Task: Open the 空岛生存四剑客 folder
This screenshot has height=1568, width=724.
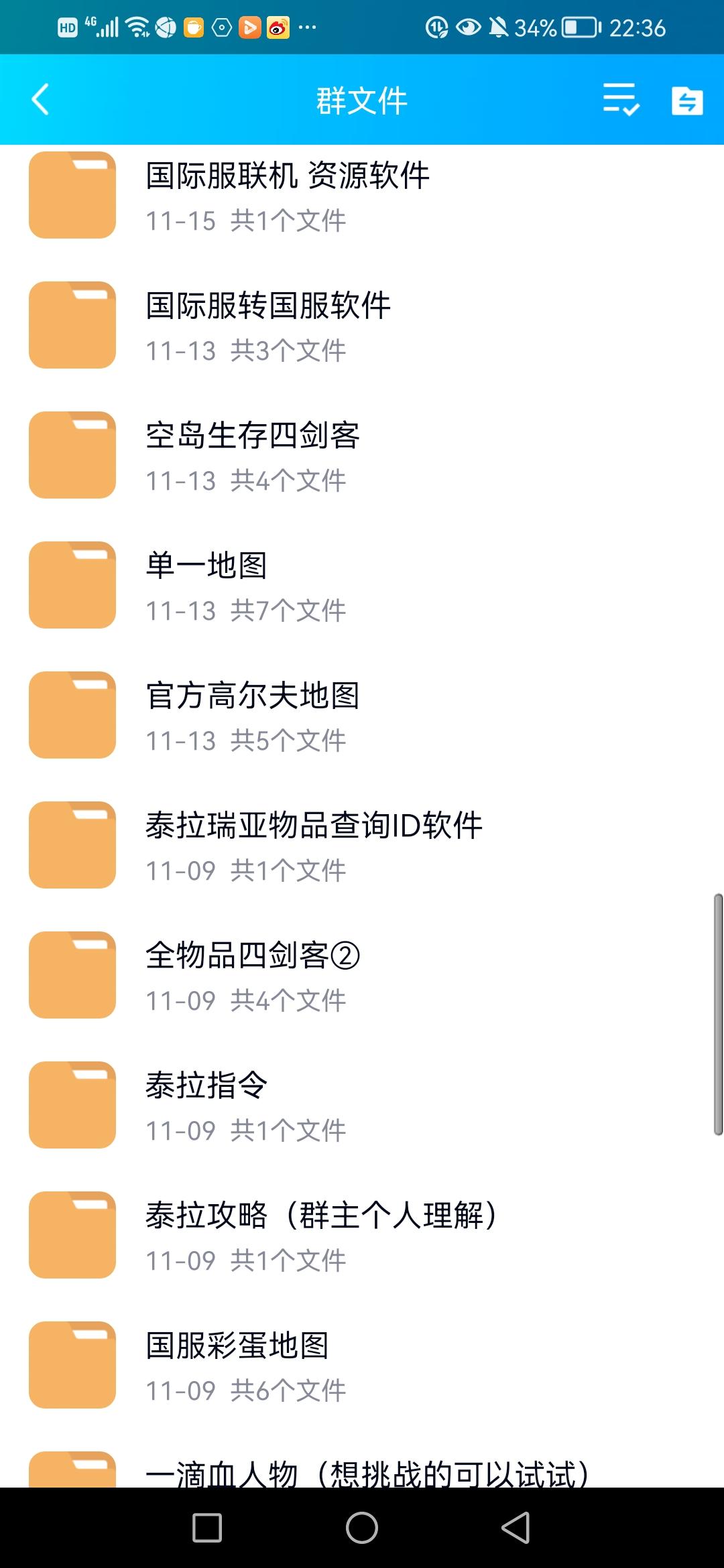Action: pos(362,456)
